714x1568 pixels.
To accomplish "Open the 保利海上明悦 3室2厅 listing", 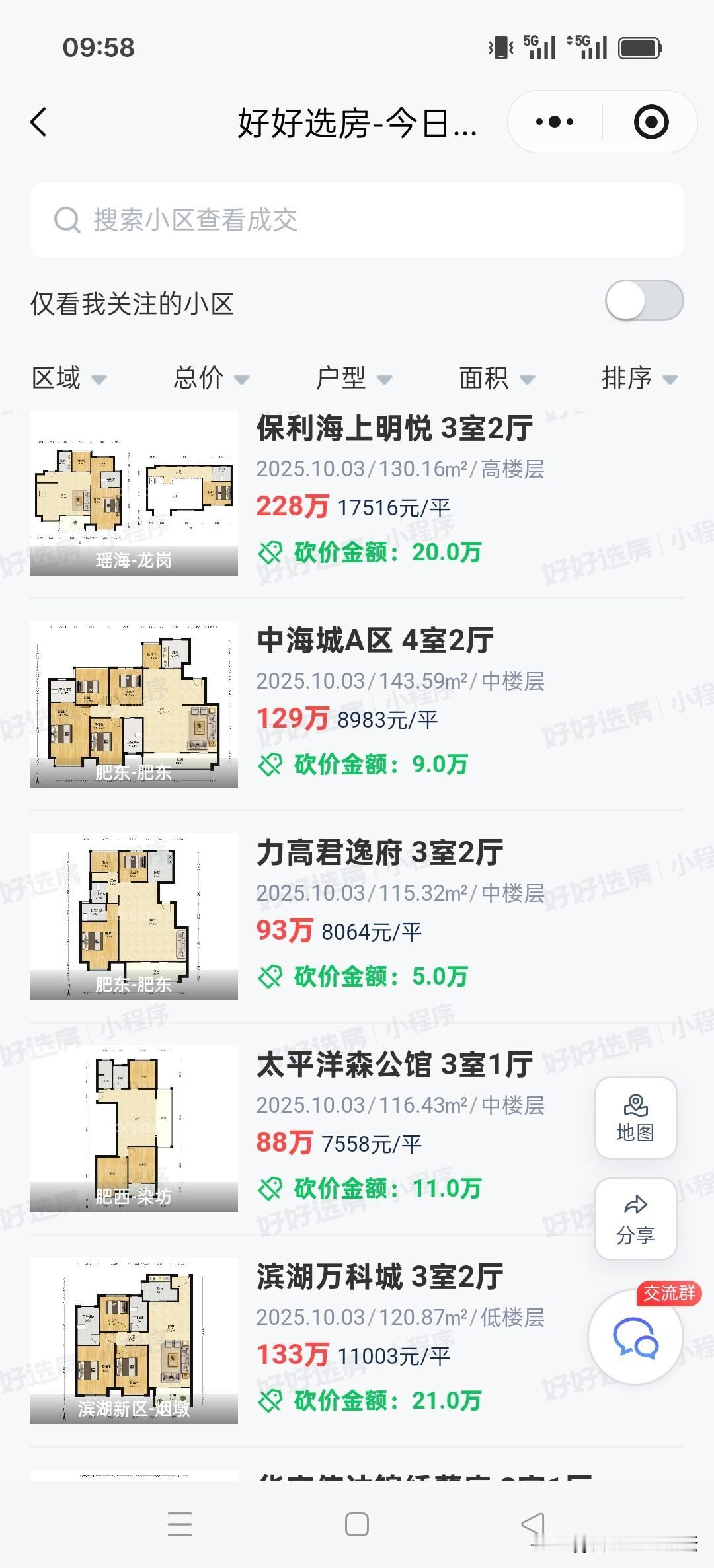I will point(395,429).
